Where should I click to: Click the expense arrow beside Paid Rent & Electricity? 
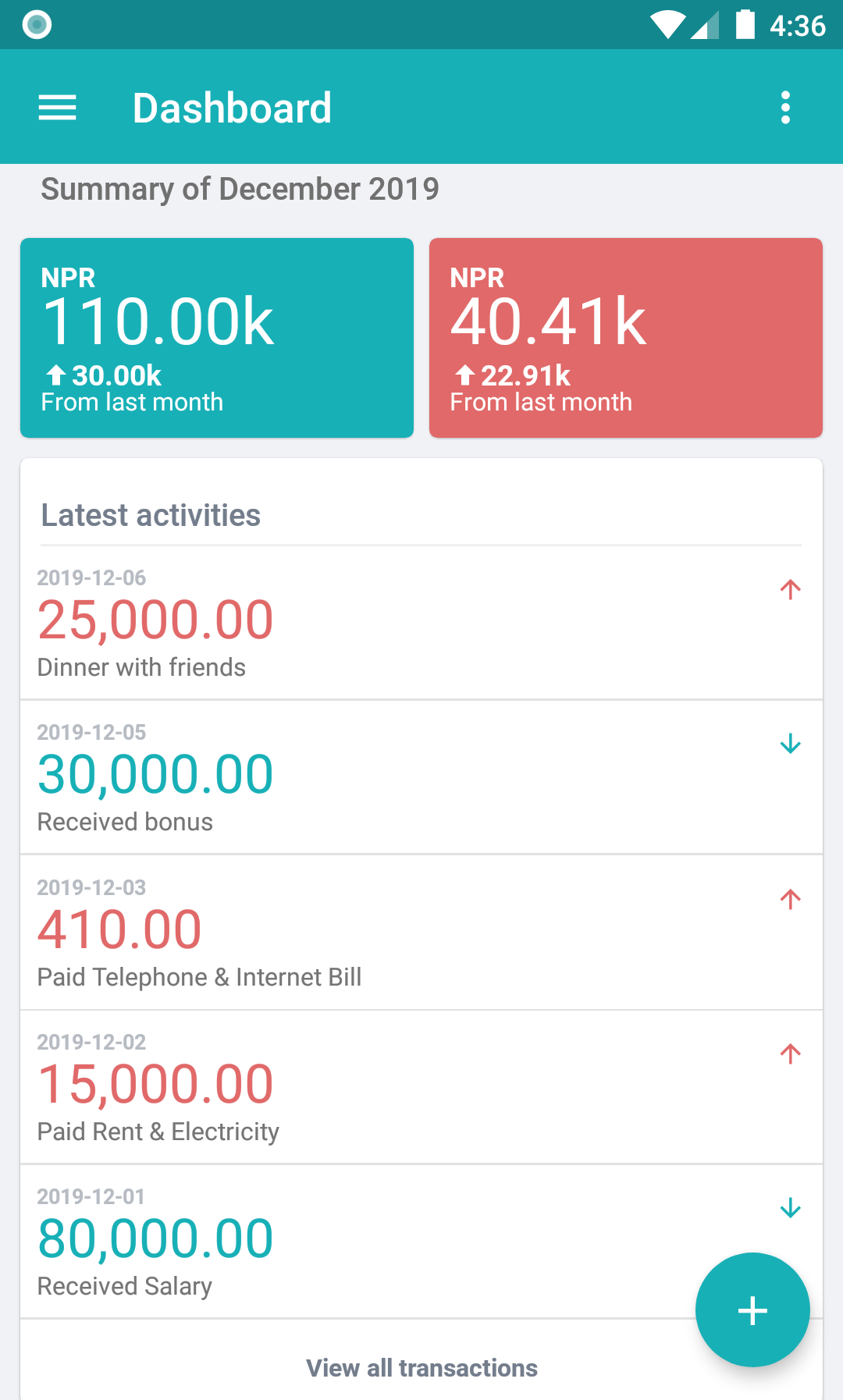pos(791,1054)
